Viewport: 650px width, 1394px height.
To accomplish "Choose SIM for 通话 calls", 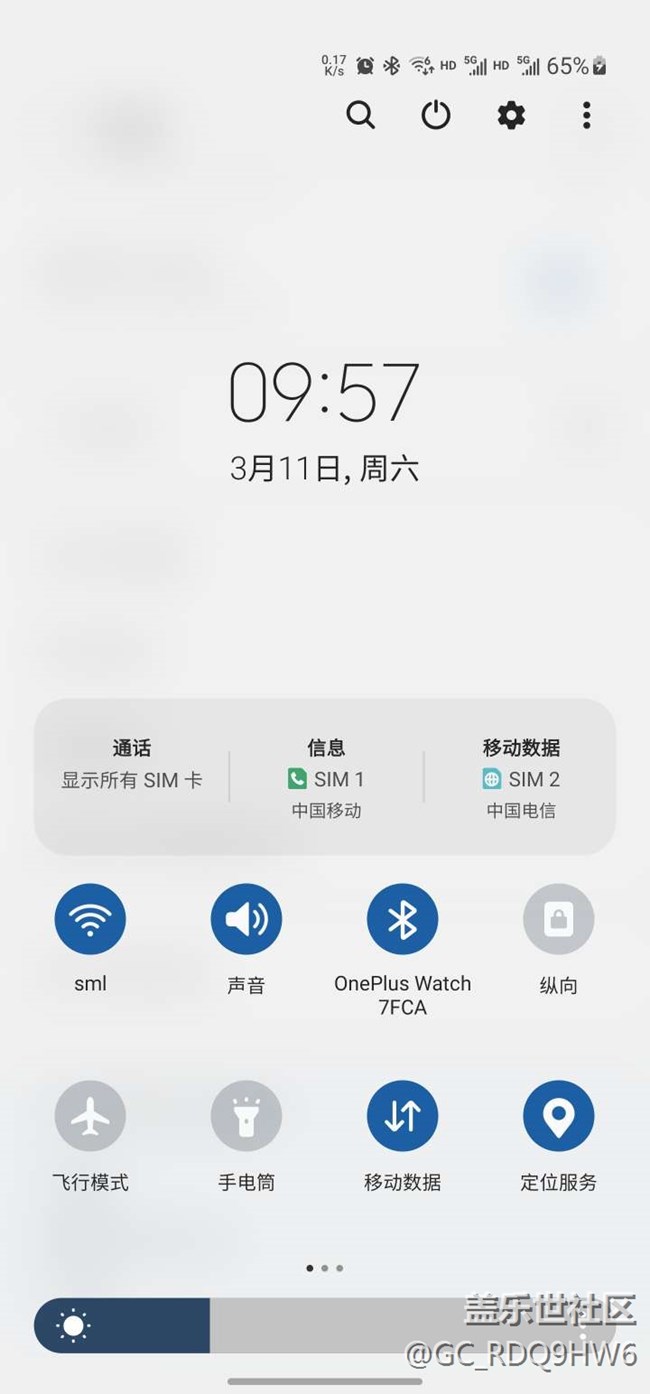I will point(132,765).
